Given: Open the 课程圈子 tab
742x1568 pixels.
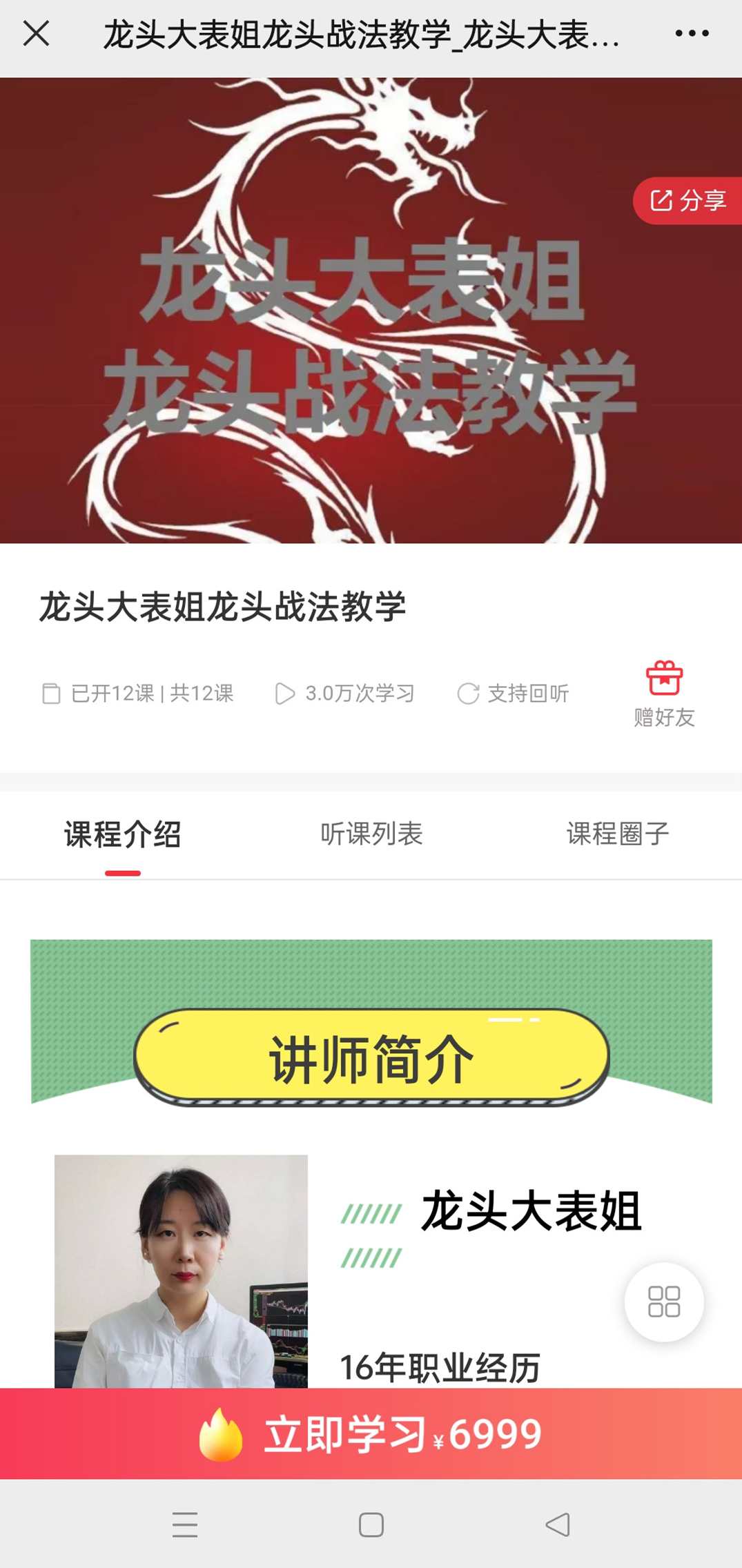Looking at the screenshot, I should (x=618, y=834).
